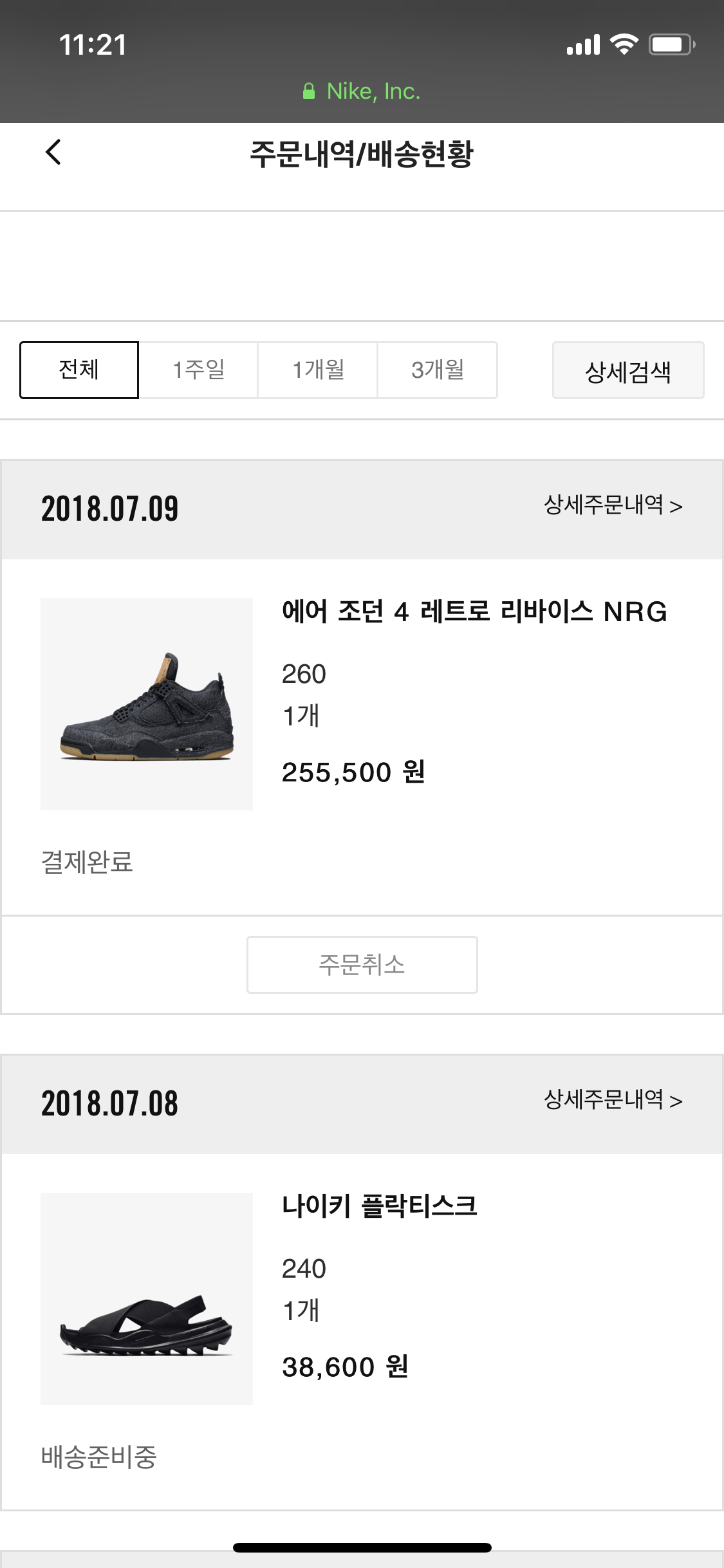Open 상세검색 detailed search
724x1568 pixels.
click(627, 371)
